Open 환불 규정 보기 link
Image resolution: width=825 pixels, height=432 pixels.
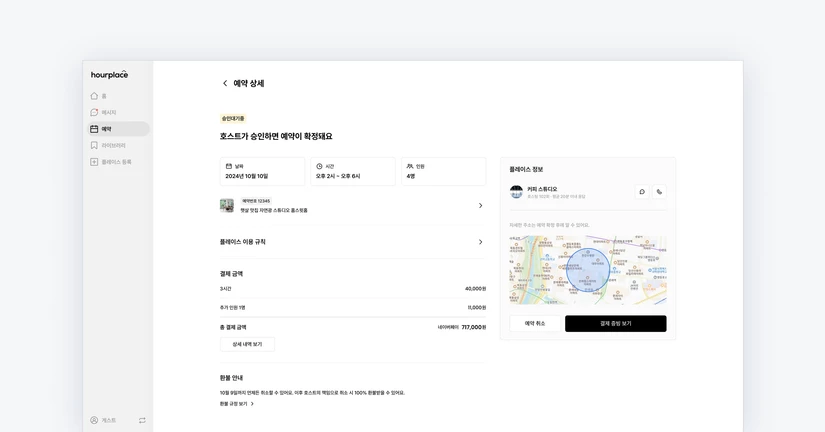[x=237, y=404]
